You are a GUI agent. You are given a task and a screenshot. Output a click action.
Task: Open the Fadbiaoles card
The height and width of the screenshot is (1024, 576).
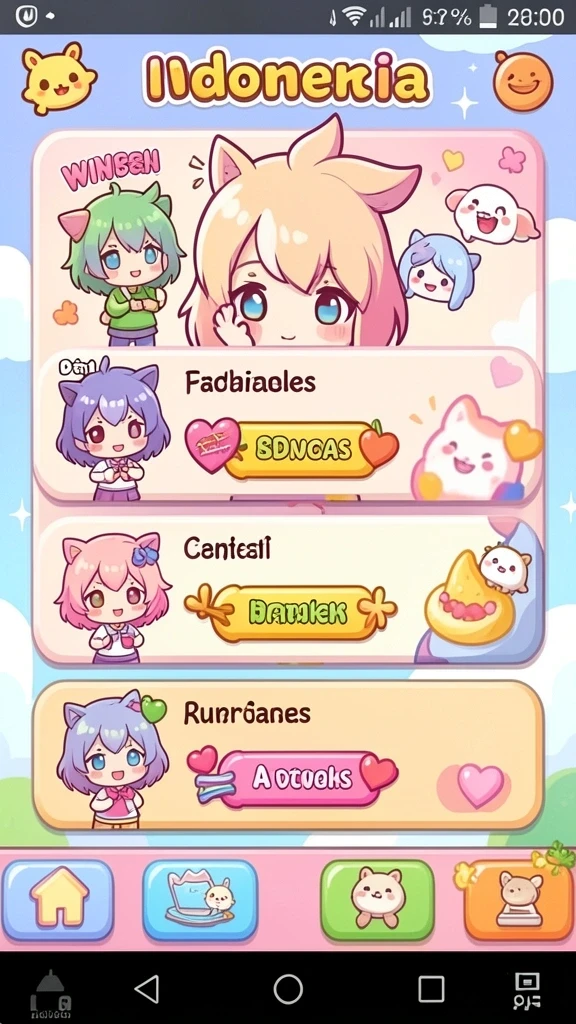pyautogui.click(x=288, y=424)
